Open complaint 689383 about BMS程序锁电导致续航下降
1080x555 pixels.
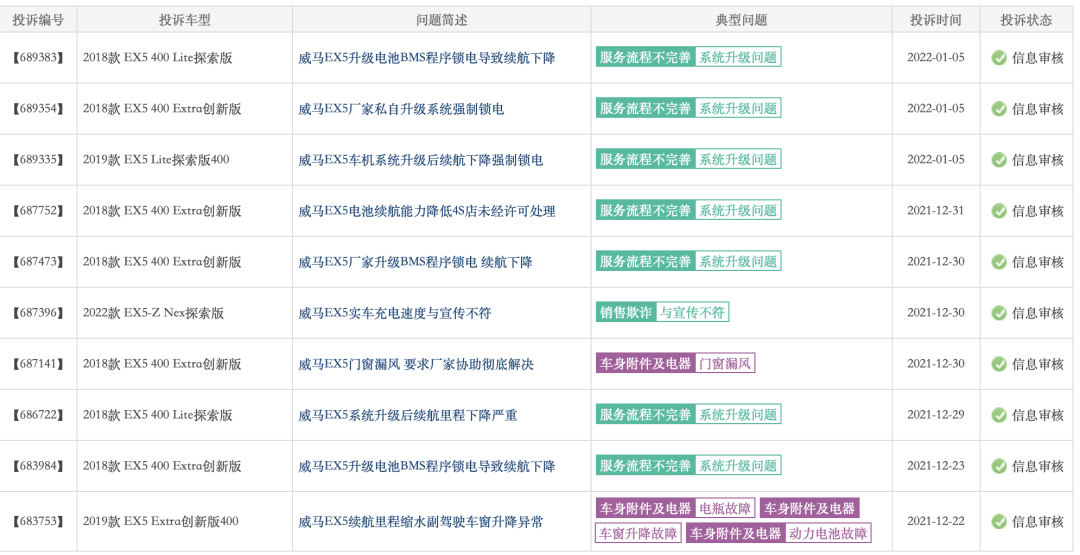426,58
